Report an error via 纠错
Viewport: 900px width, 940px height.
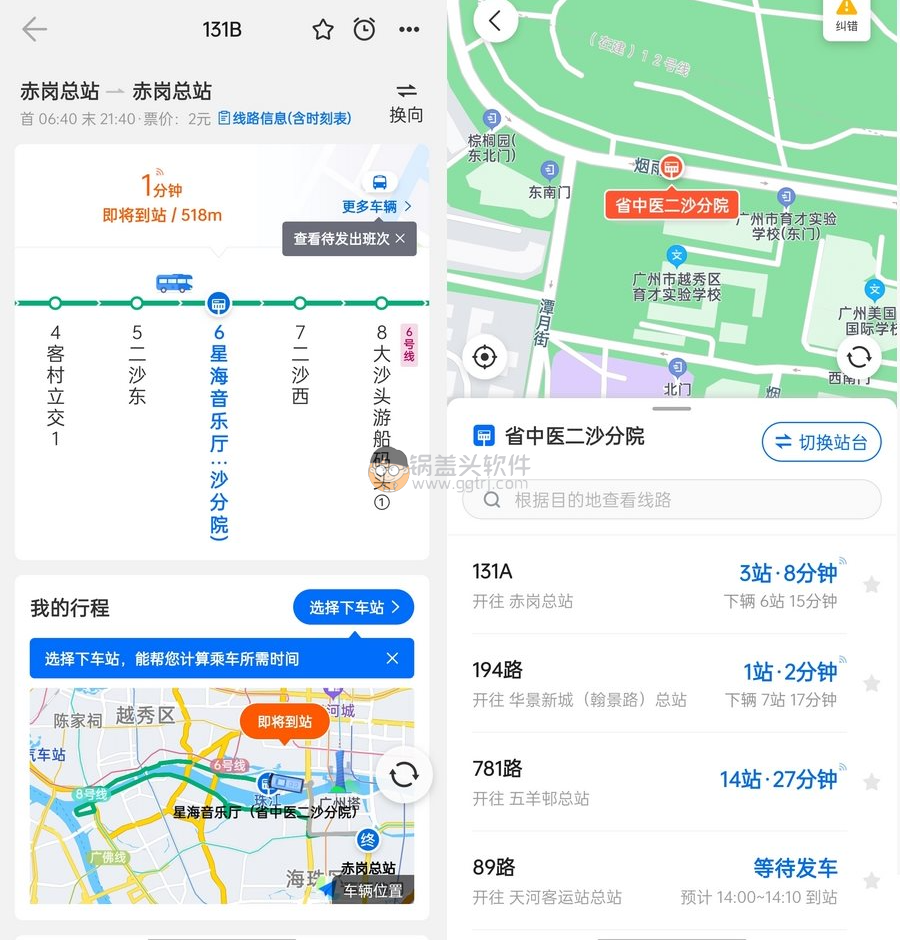(846, 19)
